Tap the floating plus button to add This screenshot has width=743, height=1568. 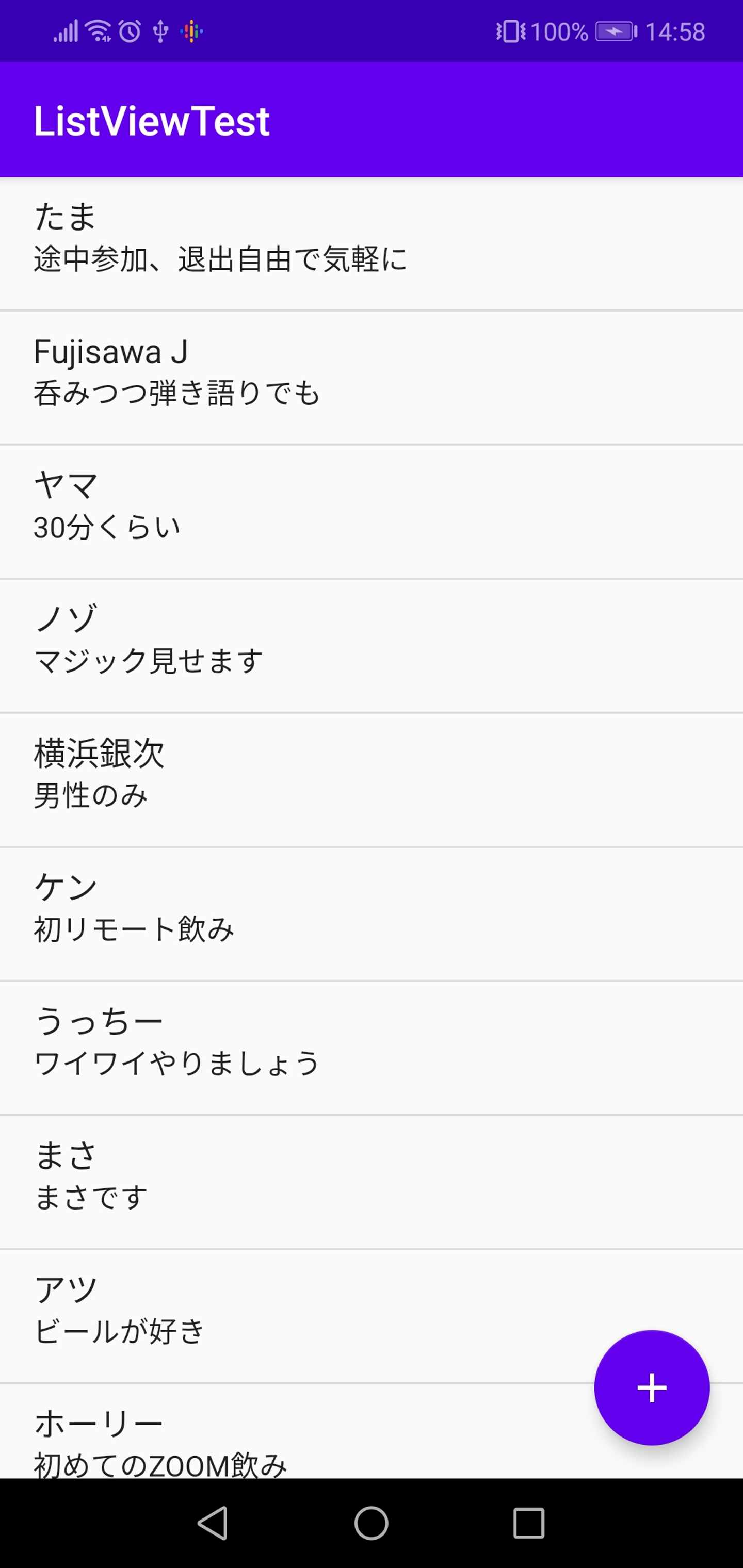pyautogui.click(x=651, y=1387)
